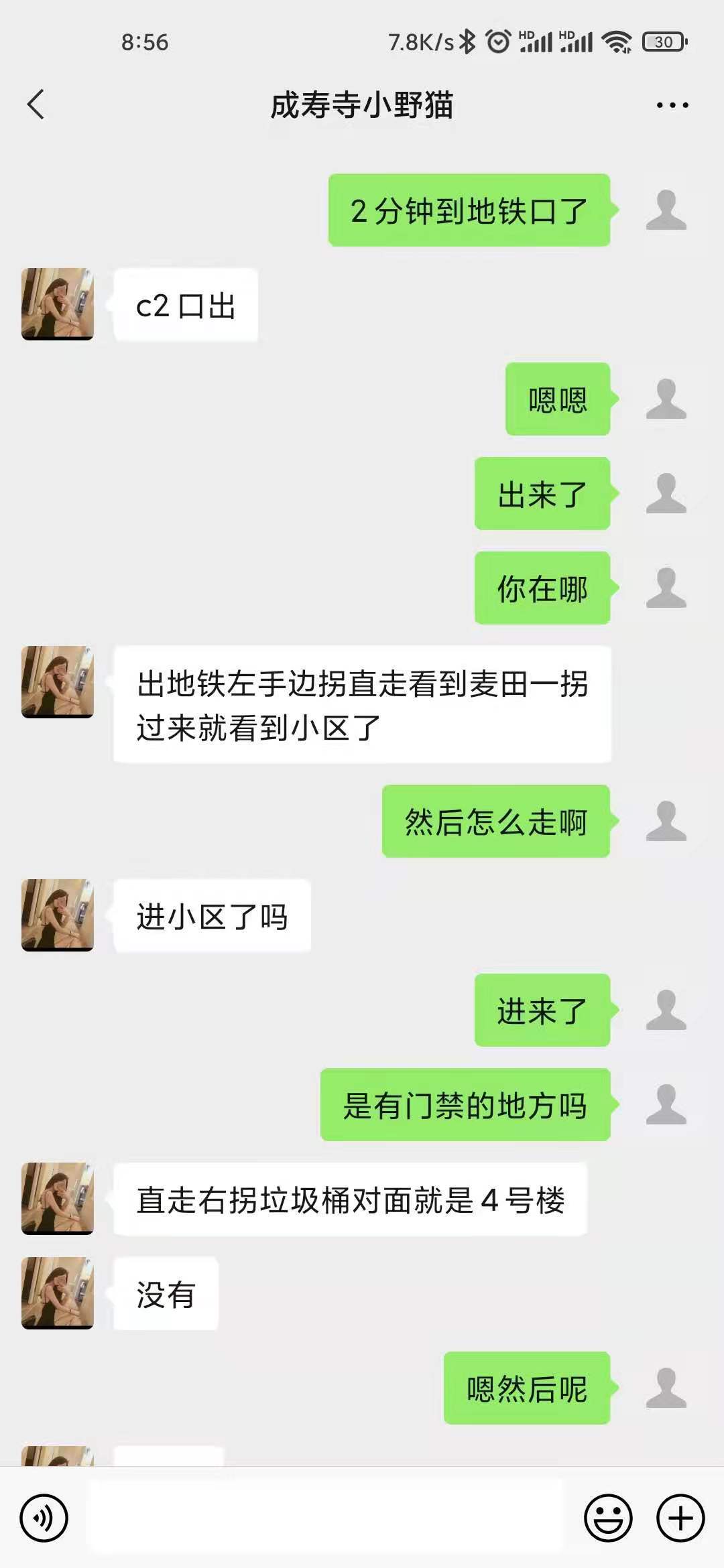Open the emoji sticker panel
Screen dimensions: 724x1568
(x=608, y=1518)
